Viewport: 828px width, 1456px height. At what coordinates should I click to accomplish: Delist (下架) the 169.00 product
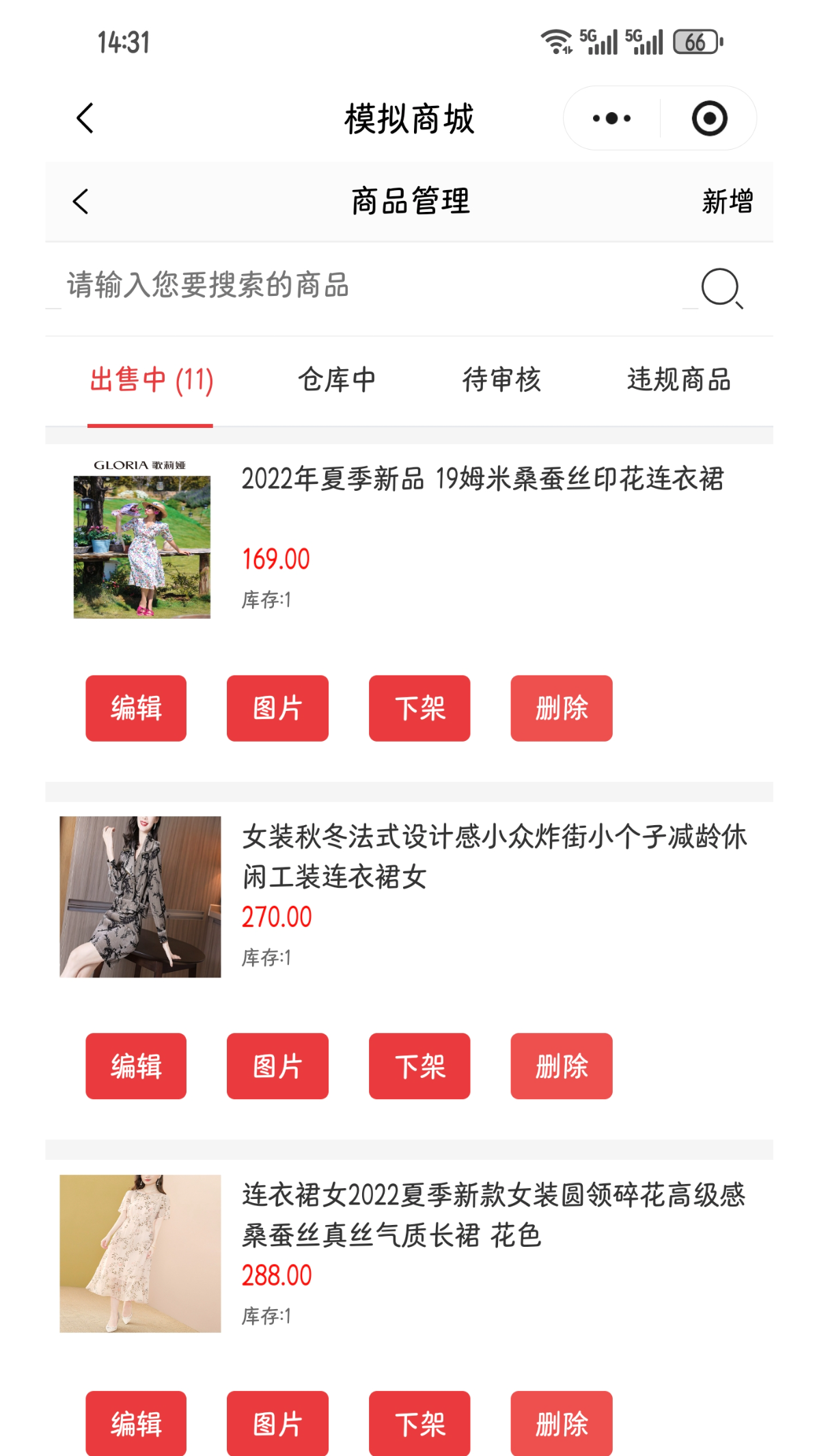[x=419, y=708]
